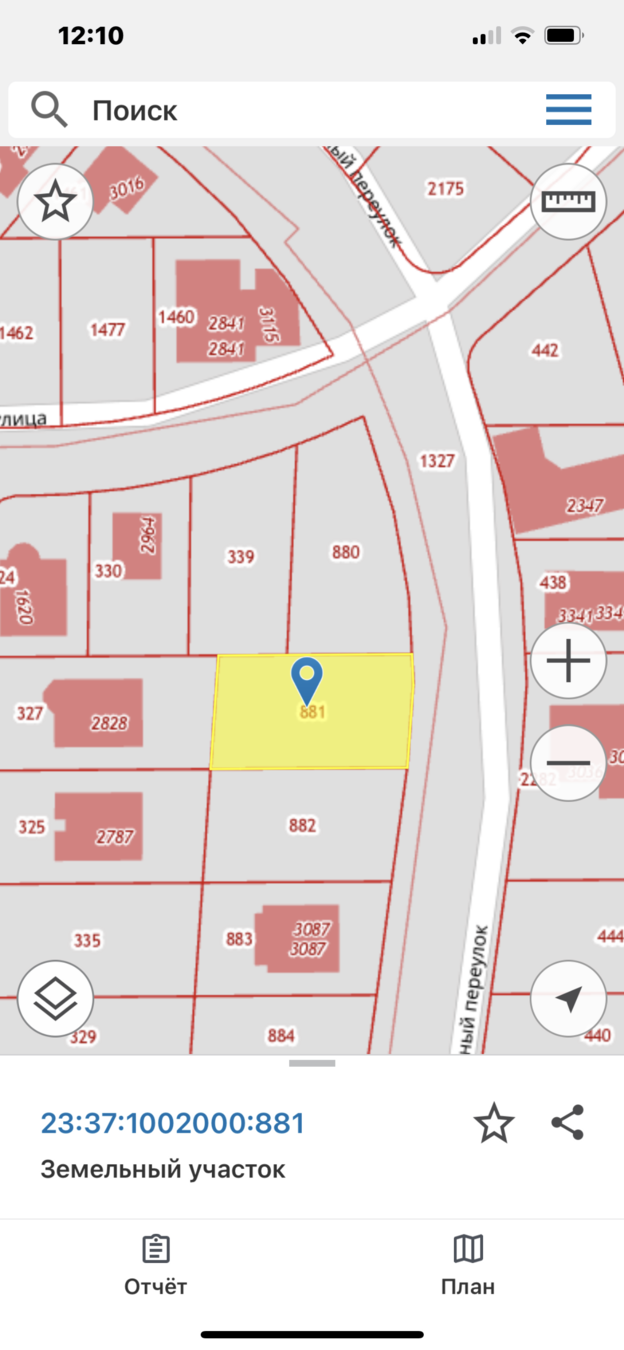Open the map layers selector
The width and height of the screenshot is (624, 1350).
55,998
